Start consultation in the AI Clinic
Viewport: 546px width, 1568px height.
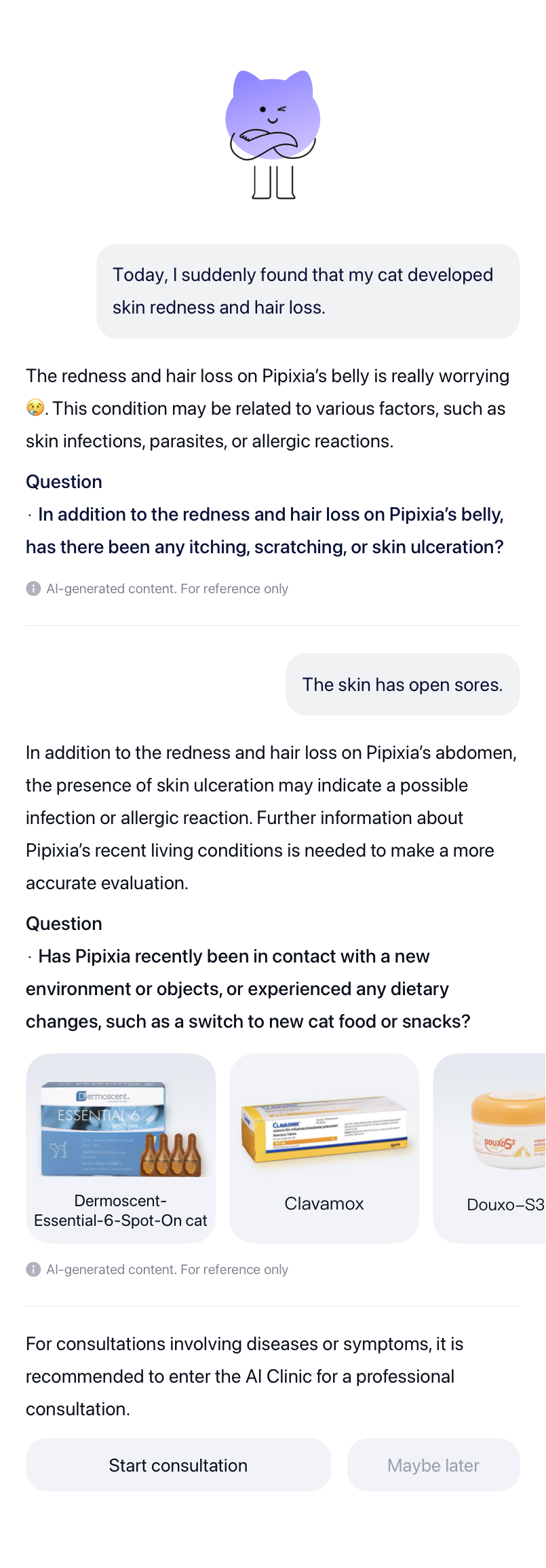[x=178, y=1466]
